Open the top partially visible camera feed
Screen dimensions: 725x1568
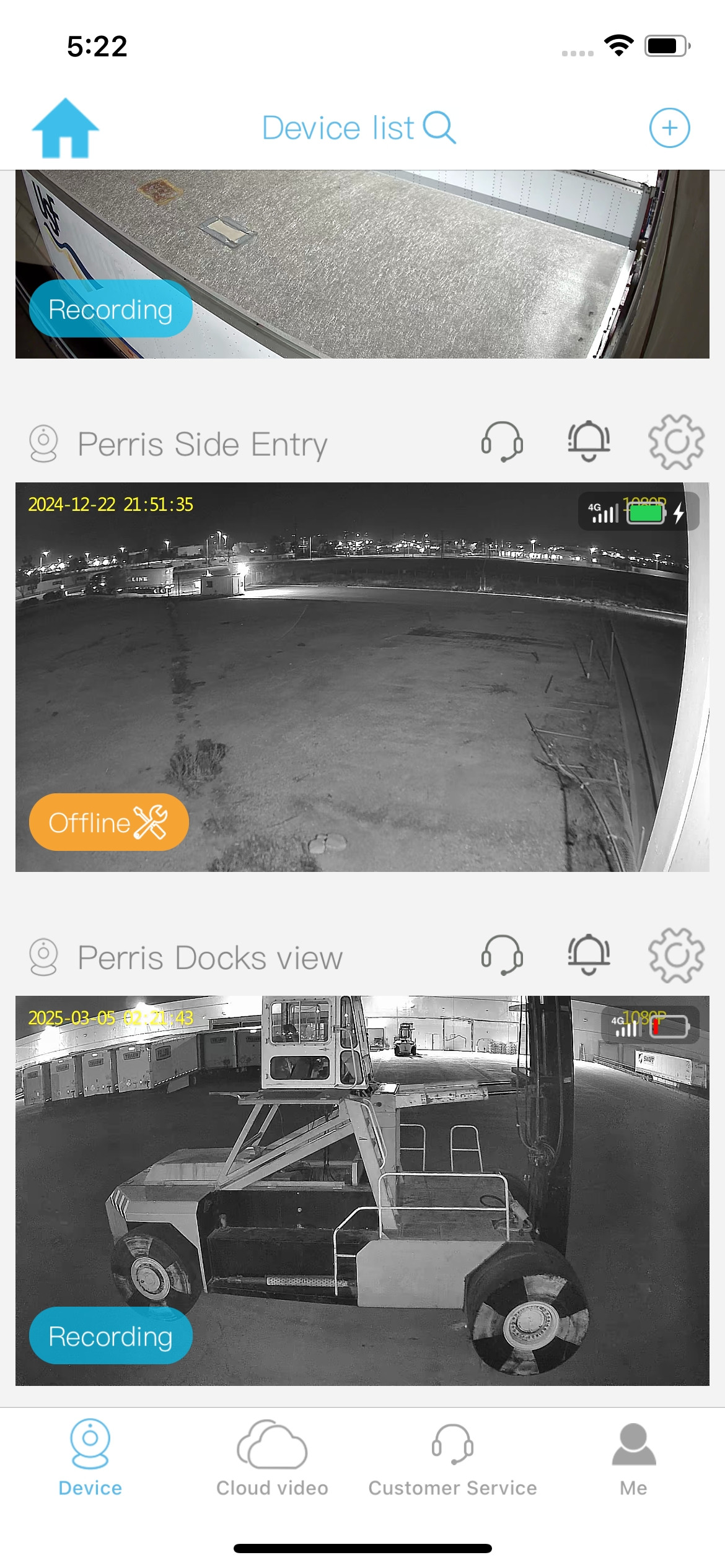coord(397,248)
